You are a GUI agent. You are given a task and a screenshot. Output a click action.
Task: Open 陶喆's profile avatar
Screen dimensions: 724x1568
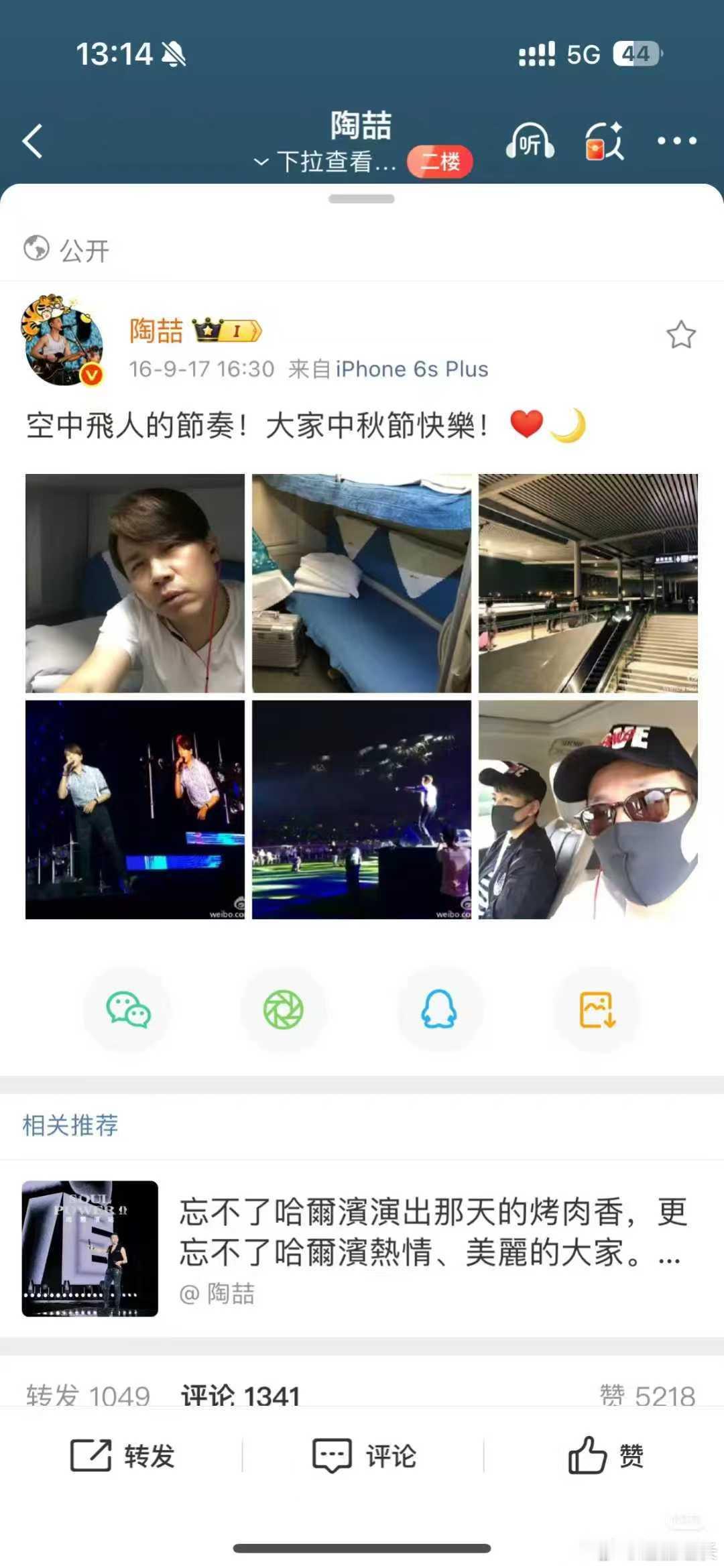click(63, 340)
